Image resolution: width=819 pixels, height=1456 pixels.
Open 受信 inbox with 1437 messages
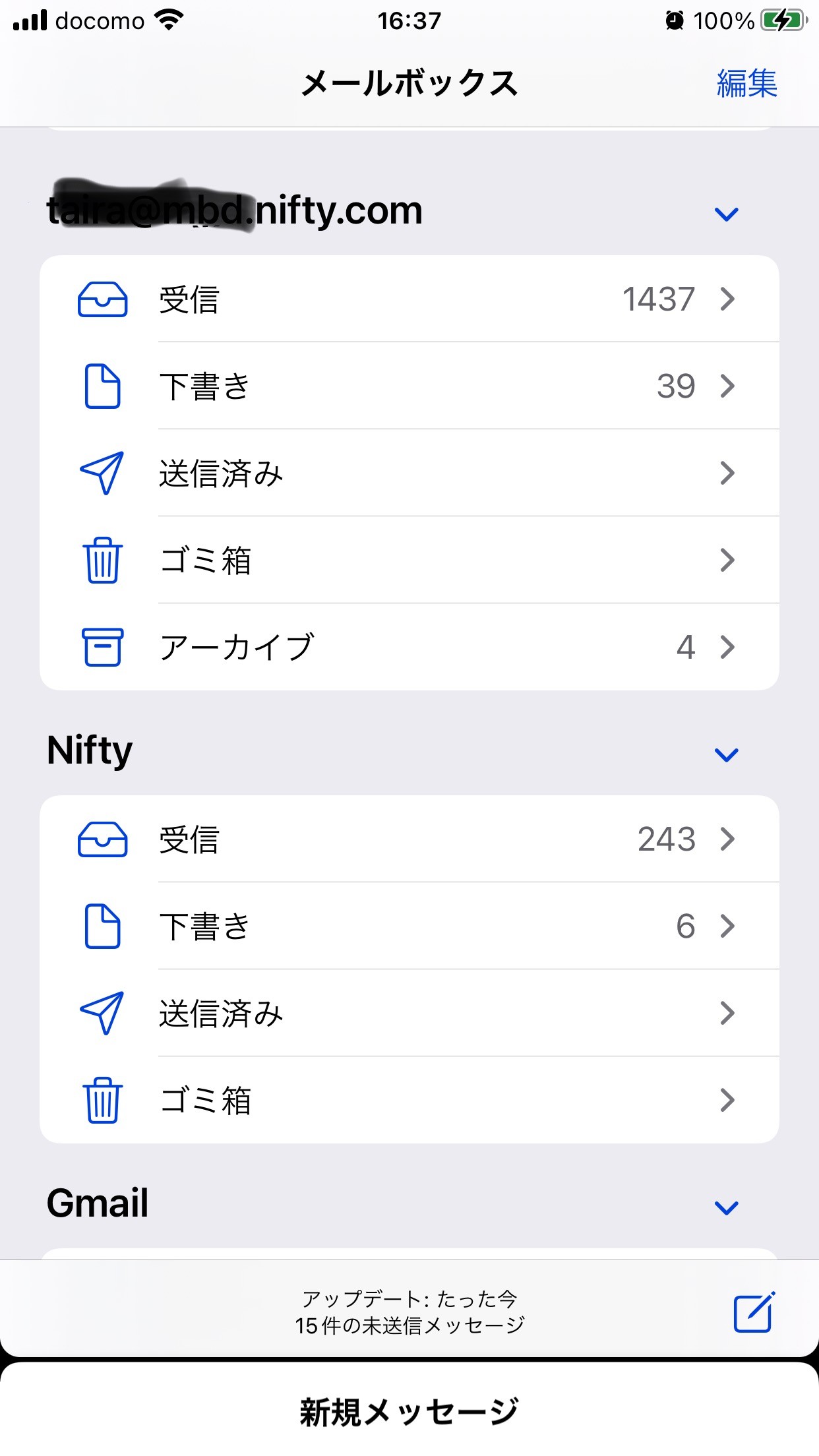(x=409, y=299)
